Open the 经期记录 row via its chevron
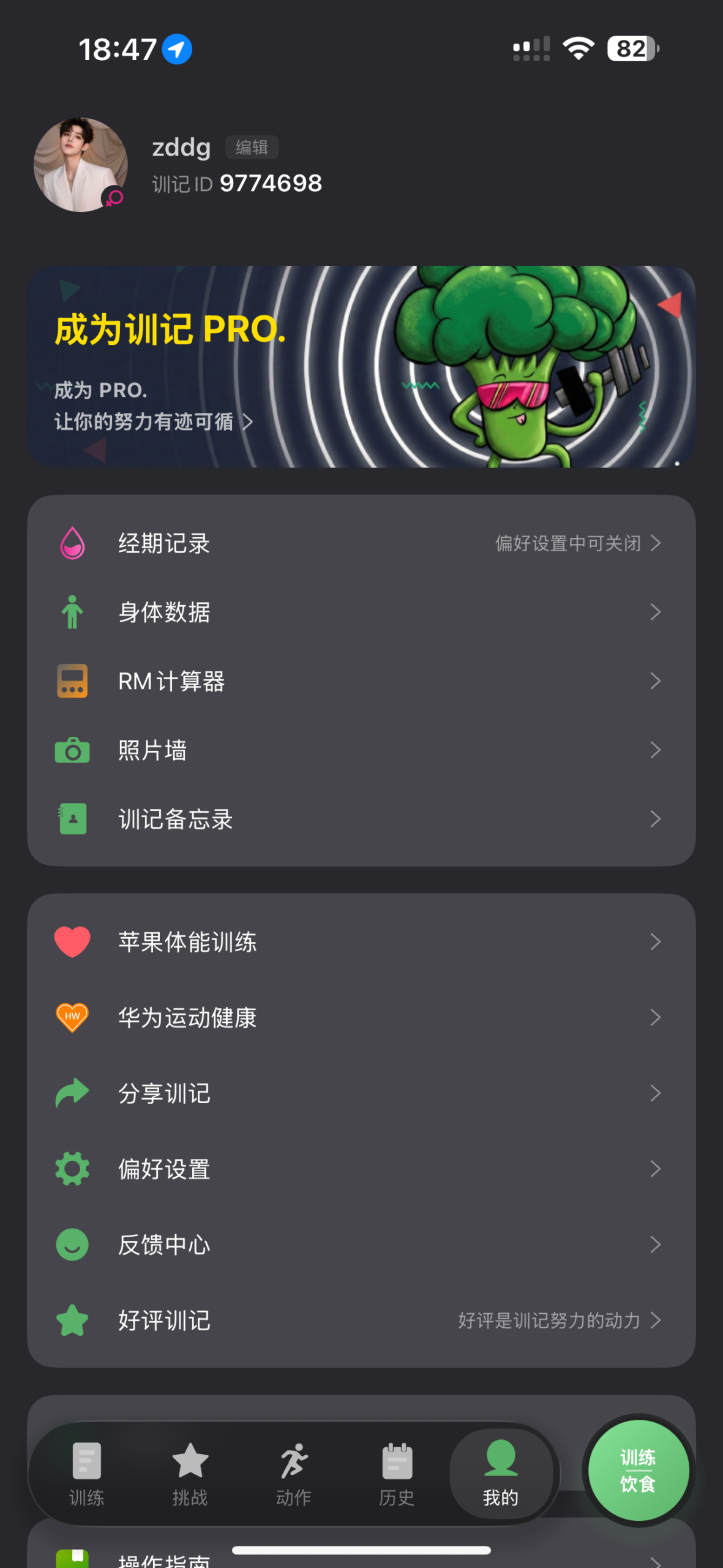The width and height of the screenshot is (723, 1568). click(656, 543)
